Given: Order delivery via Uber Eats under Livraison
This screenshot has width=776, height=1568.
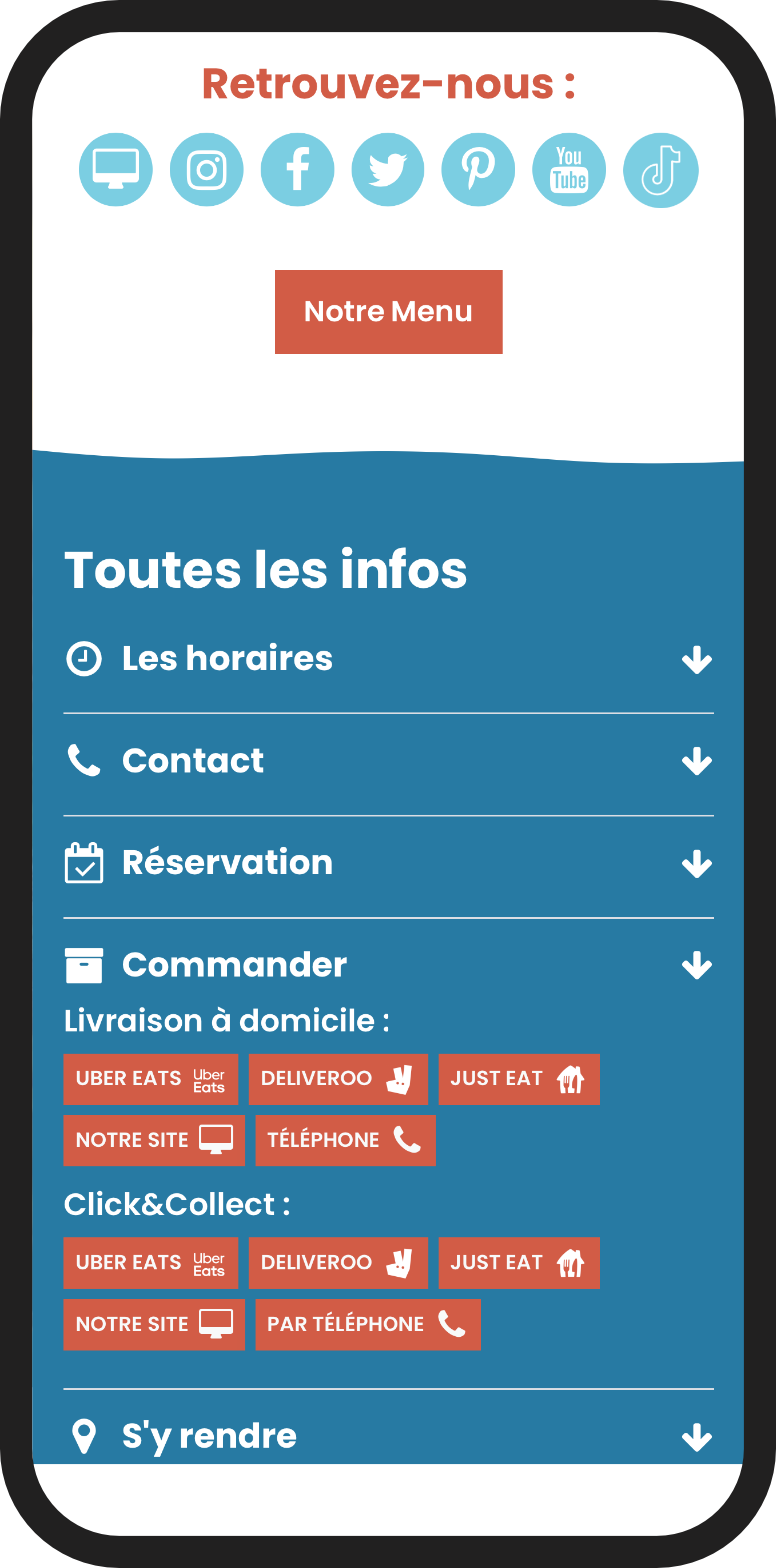Looking at the screenshot, I should 151,1079.
